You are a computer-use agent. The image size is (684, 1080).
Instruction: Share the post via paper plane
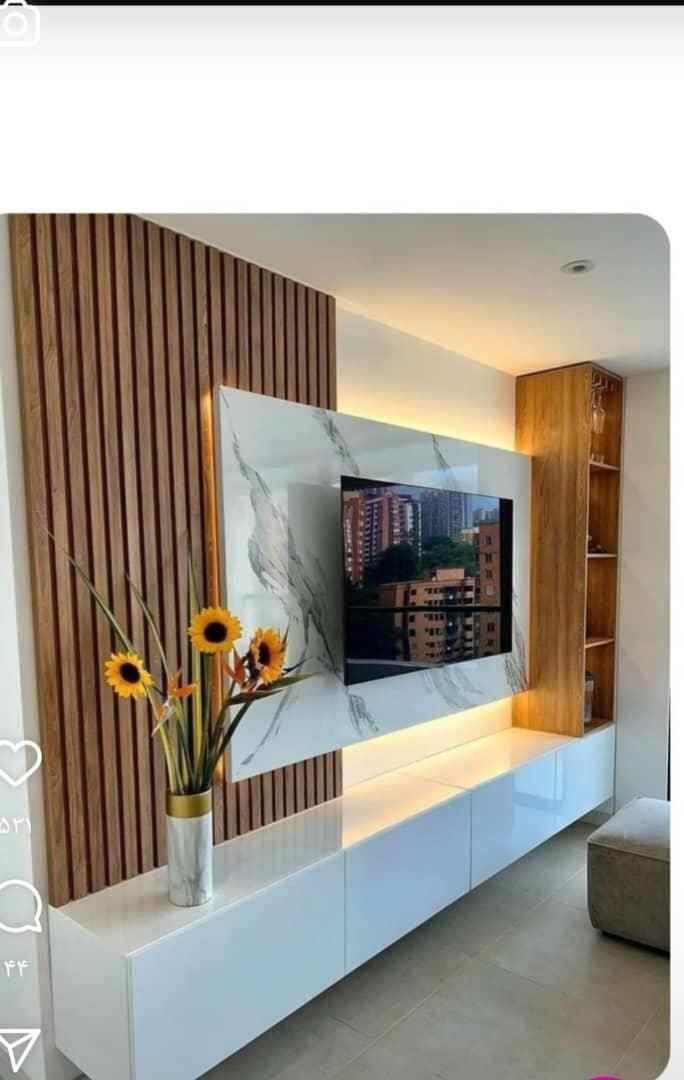click(x=17, y=1048)
